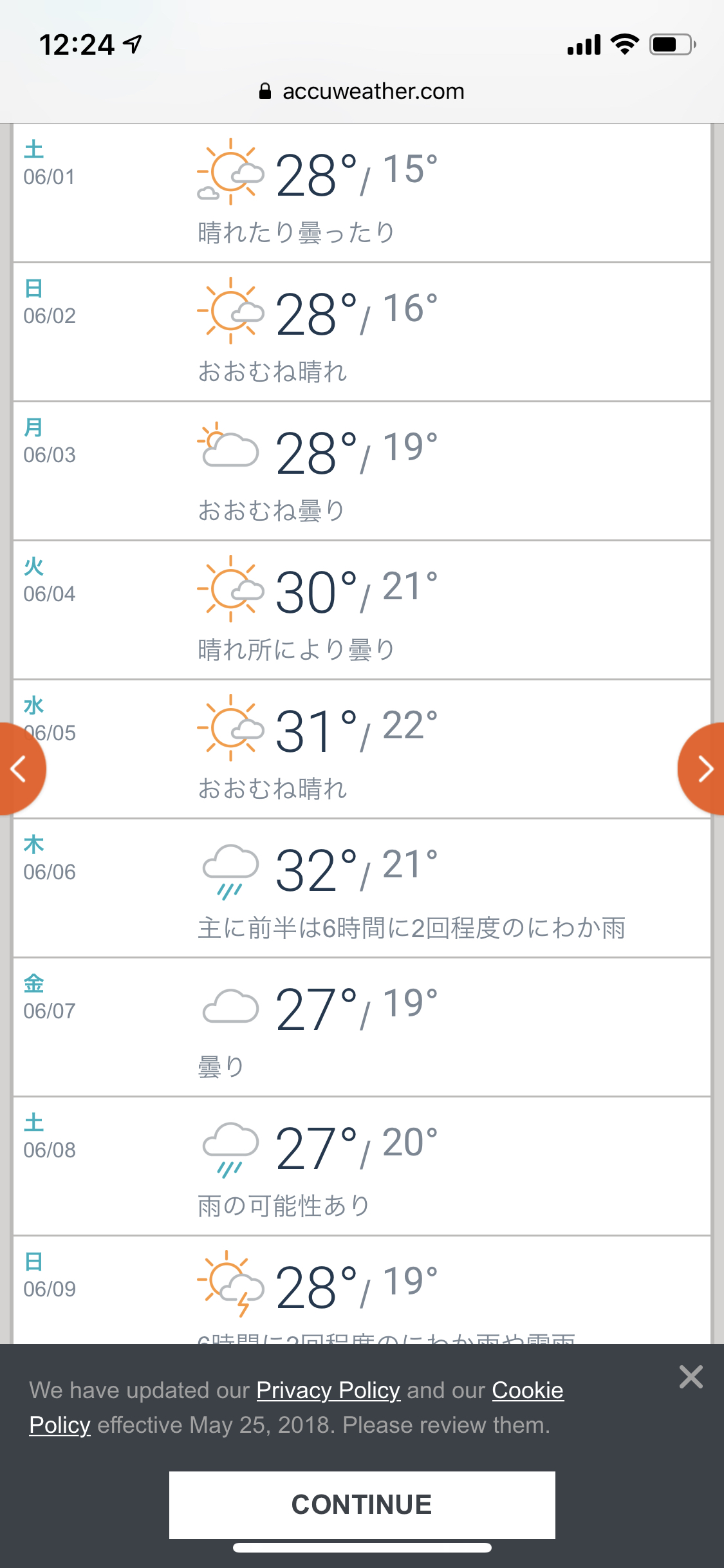Open the 06/04 Tuesday forecast row
This screenshot has width=724, height=1568.
(362, 610)
